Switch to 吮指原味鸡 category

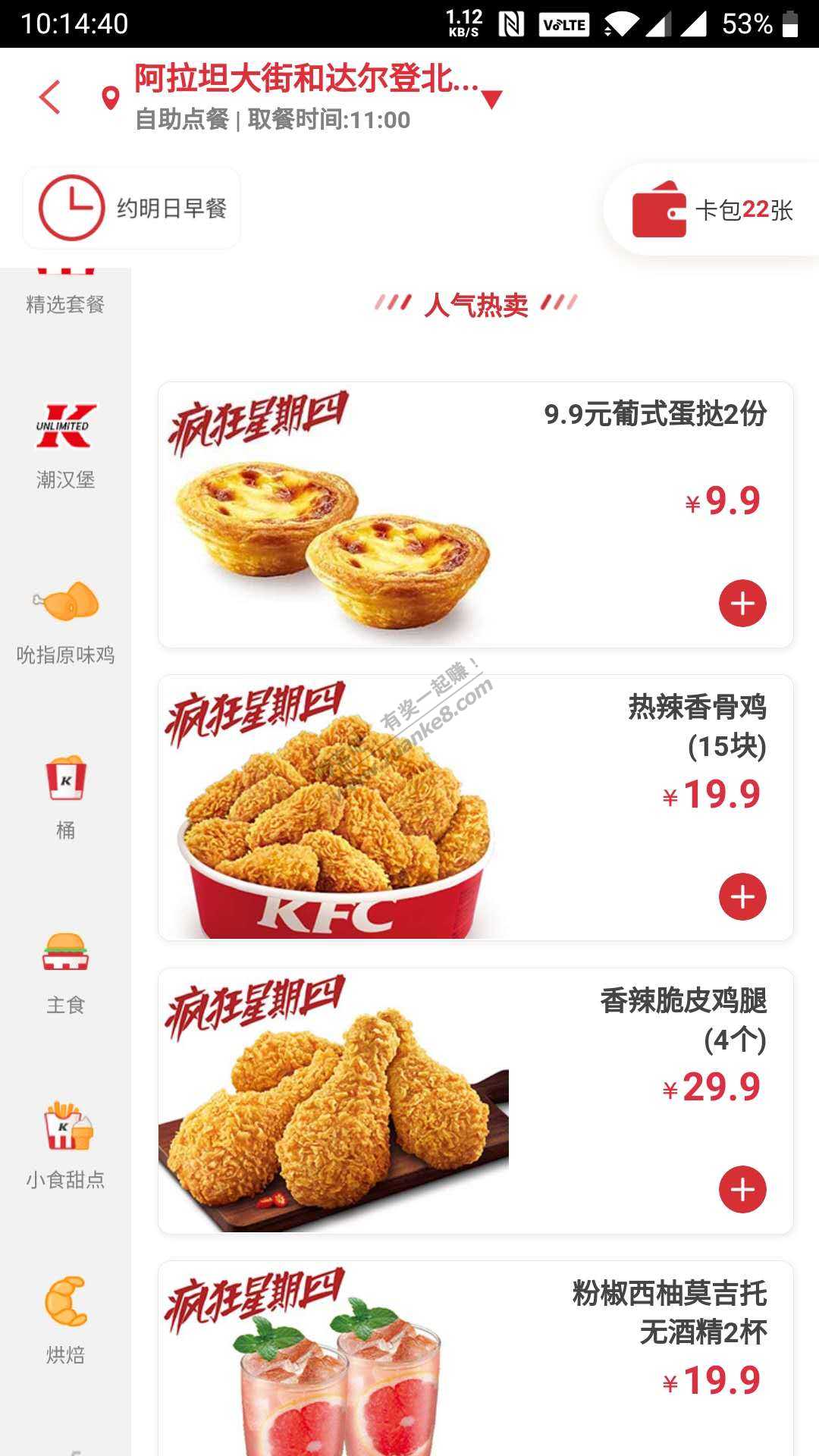[x=65, y=622]
